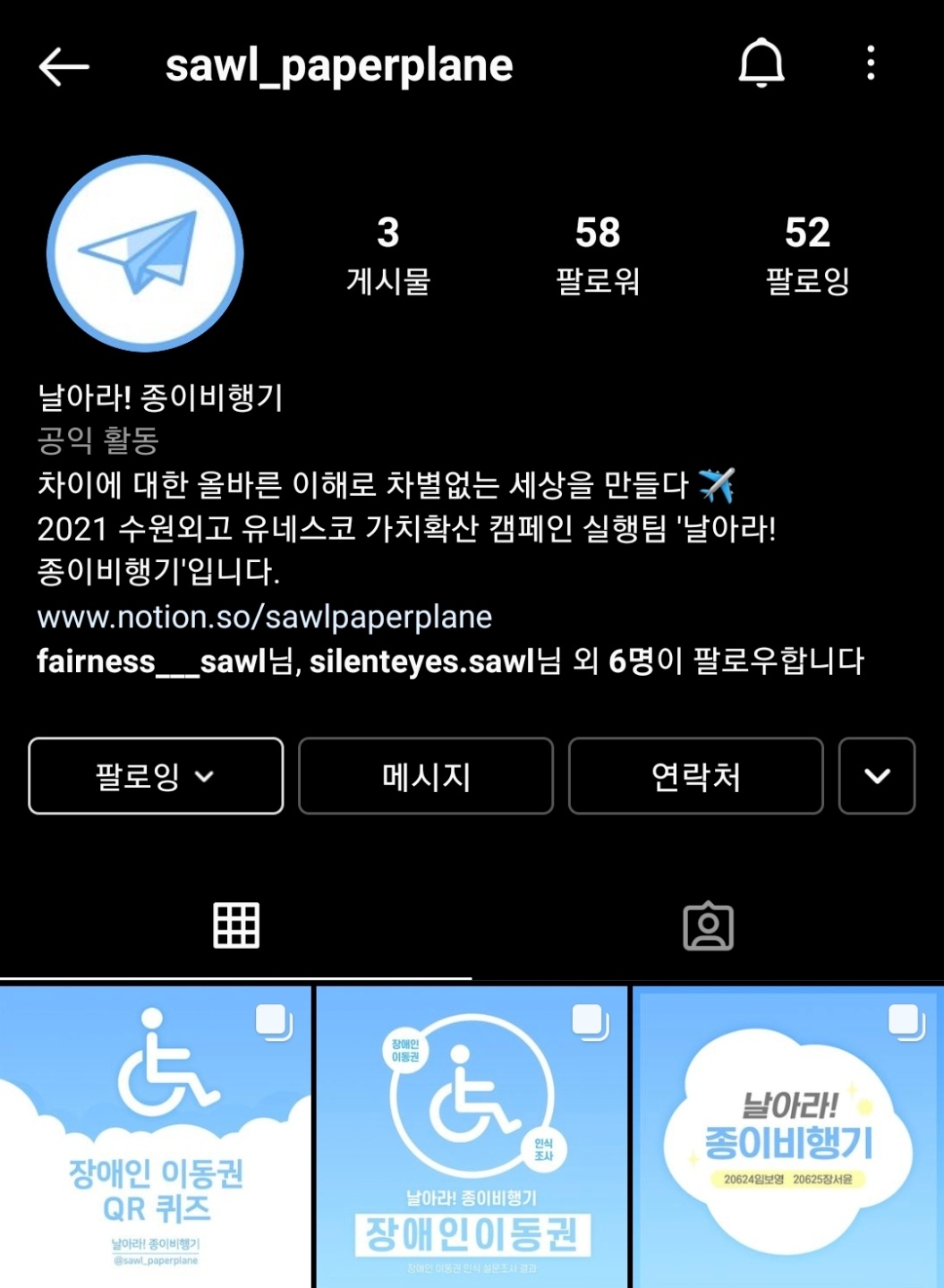Open the 날아라! 종이비행기 cloud post
The width and height of the screenshot is (944, 1288).
click(x=787, y=1137)
